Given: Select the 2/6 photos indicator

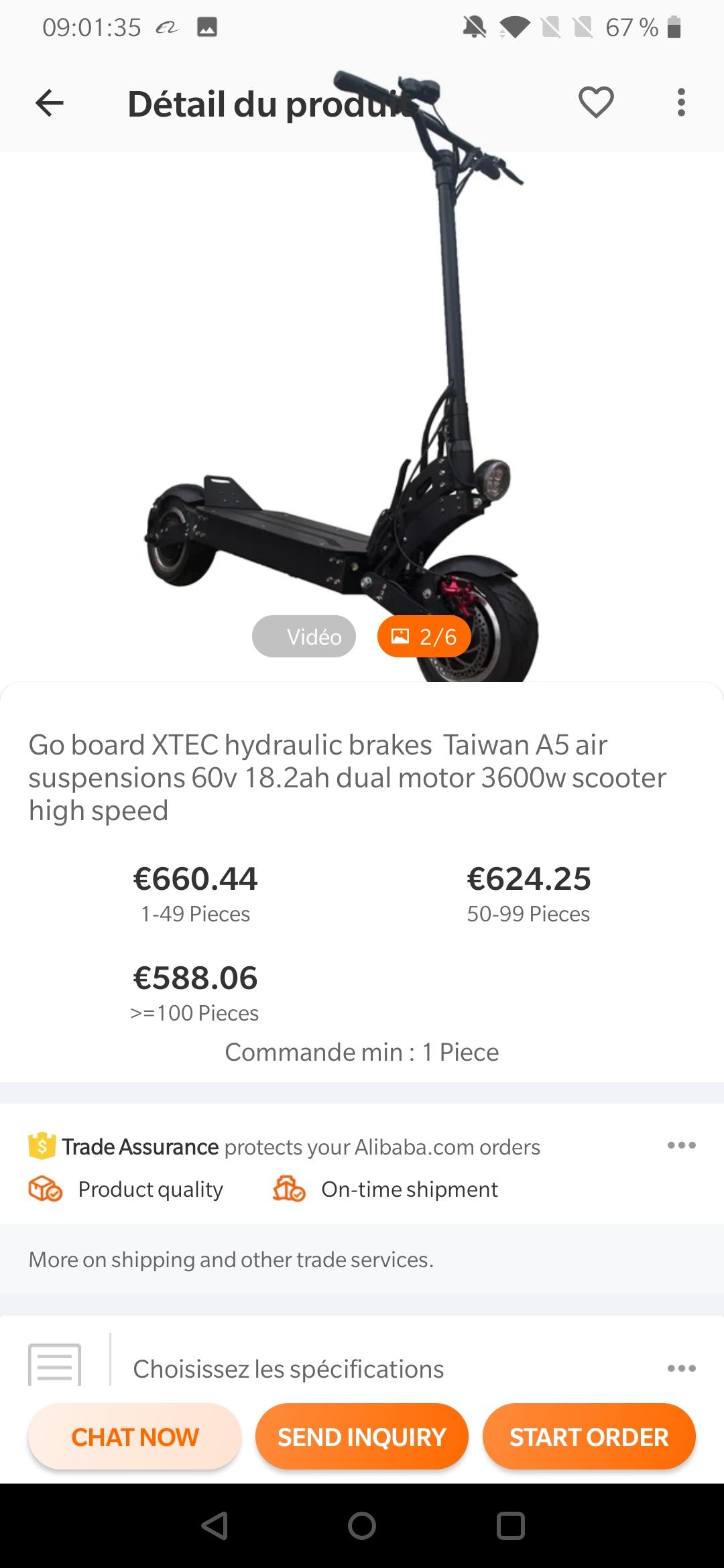Looking at the screenshot, I should [x=424, y=636].
